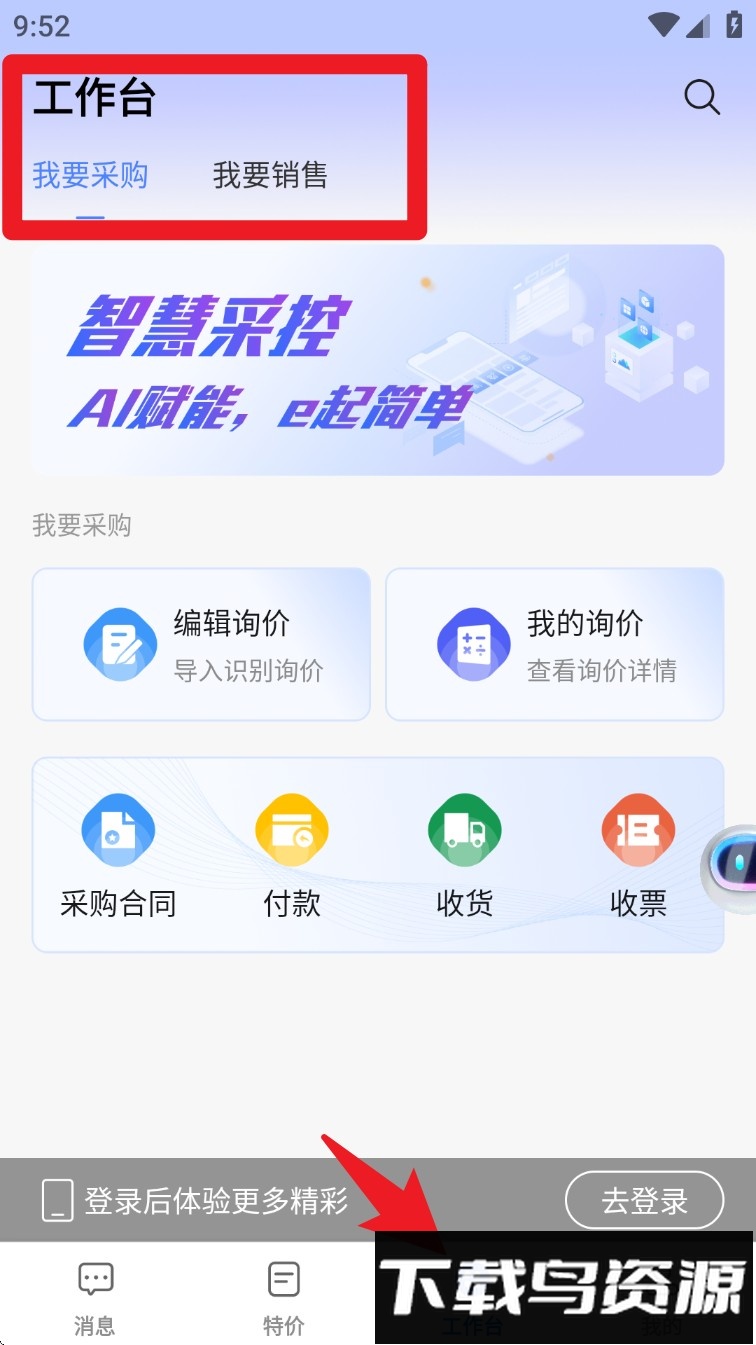Open the 付款 shortcut

(292, 854)
